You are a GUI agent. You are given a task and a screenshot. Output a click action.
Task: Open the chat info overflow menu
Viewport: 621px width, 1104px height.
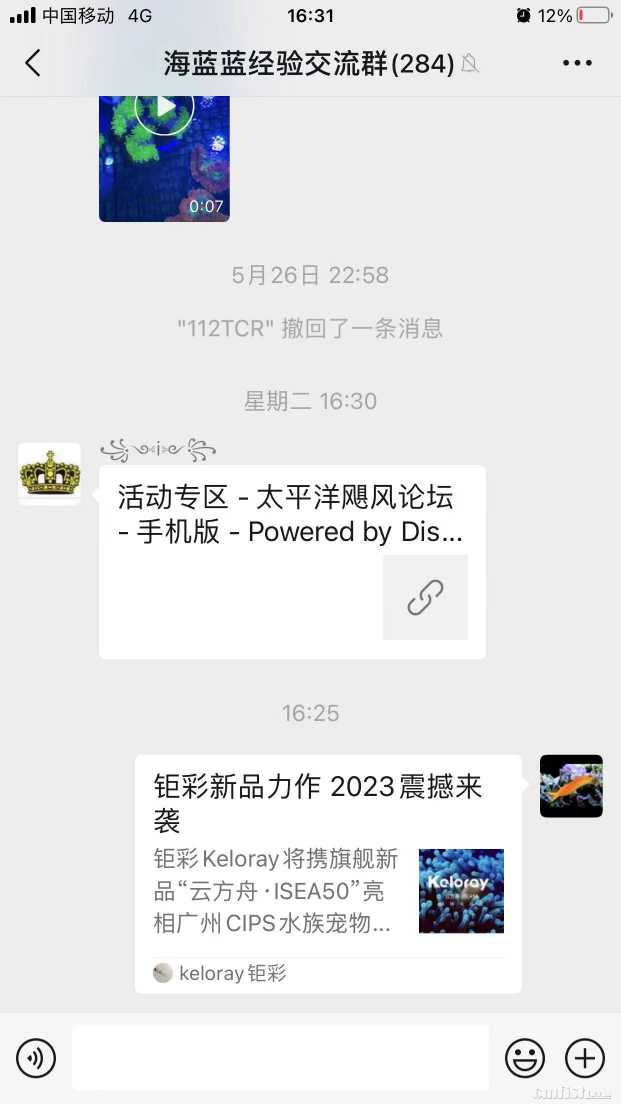[x=577, y=63]
